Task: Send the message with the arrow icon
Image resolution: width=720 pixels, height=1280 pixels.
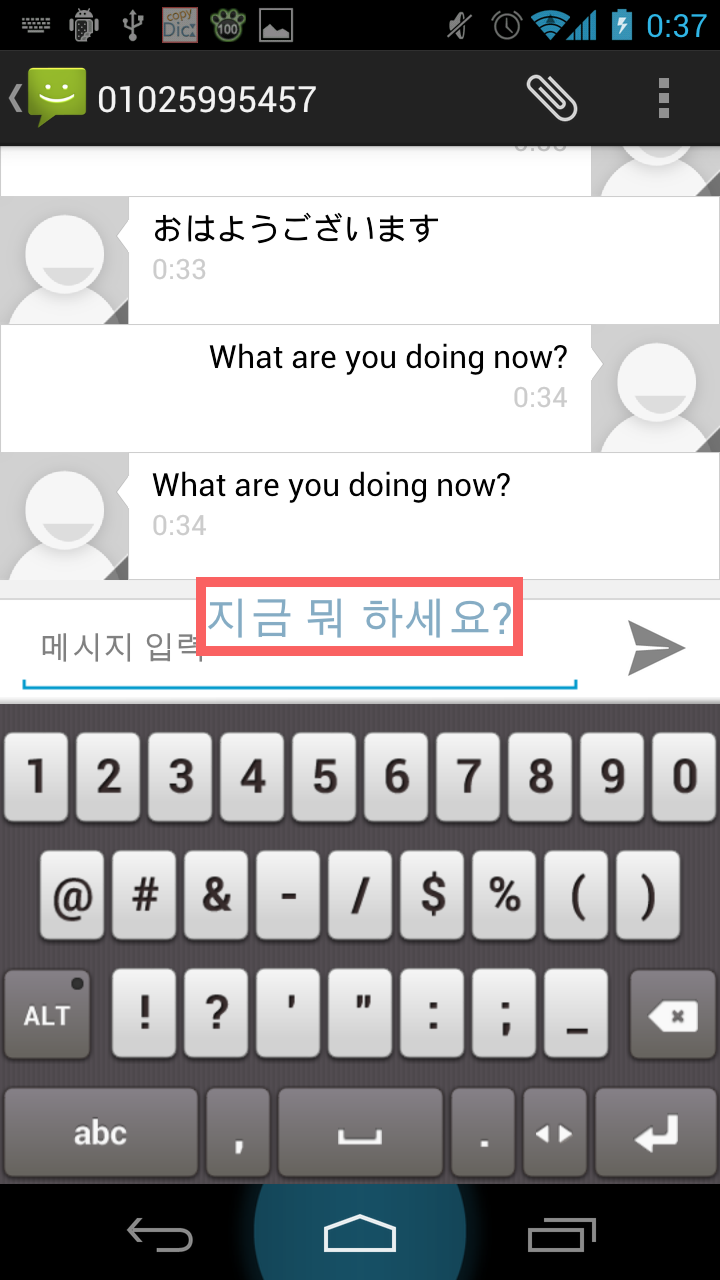Action: point(656,648)
